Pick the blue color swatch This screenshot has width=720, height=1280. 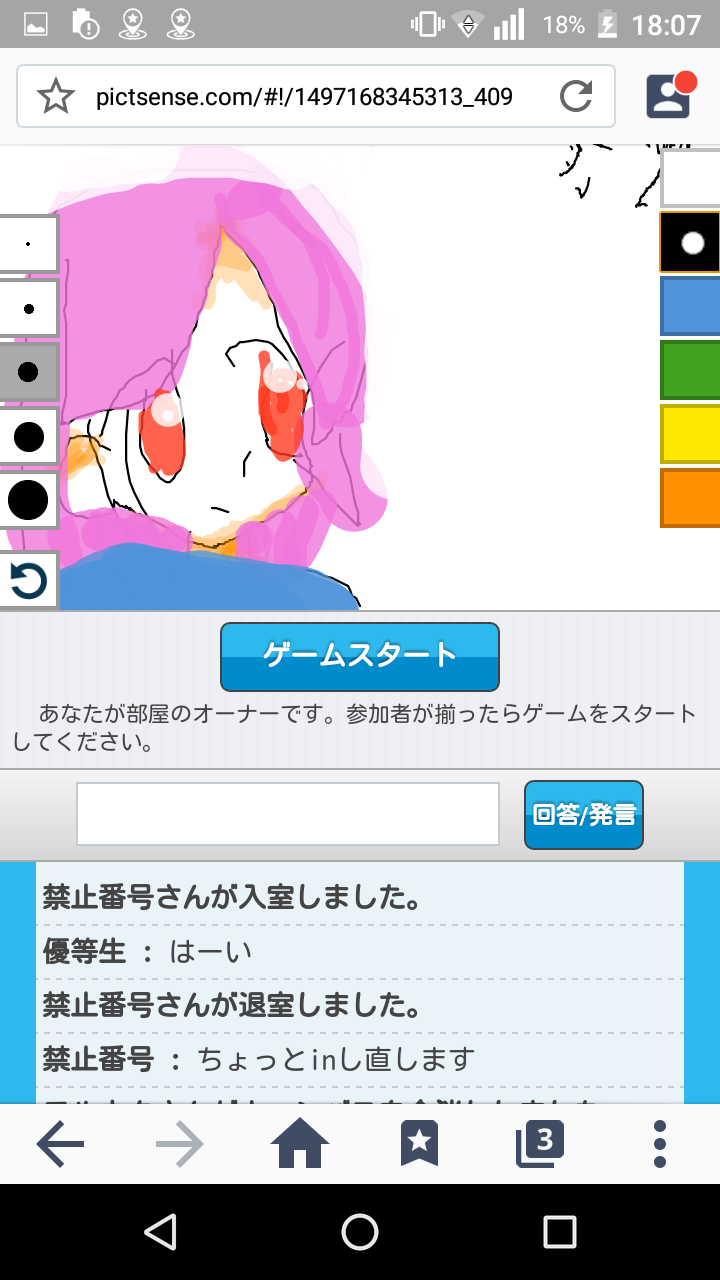[x=691, y=306]
